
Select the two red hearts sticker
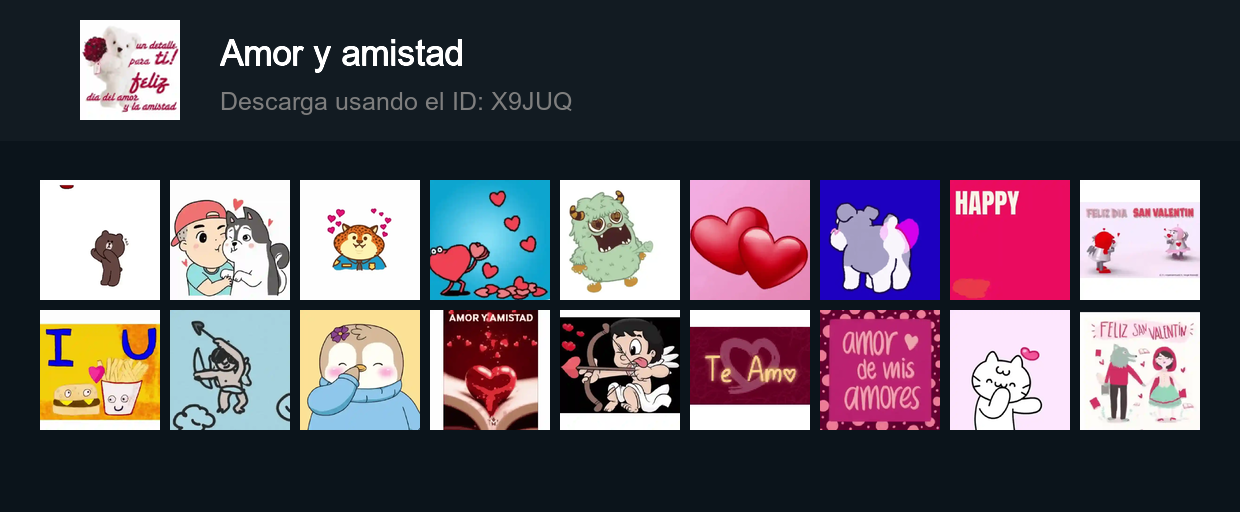point(750,240)
